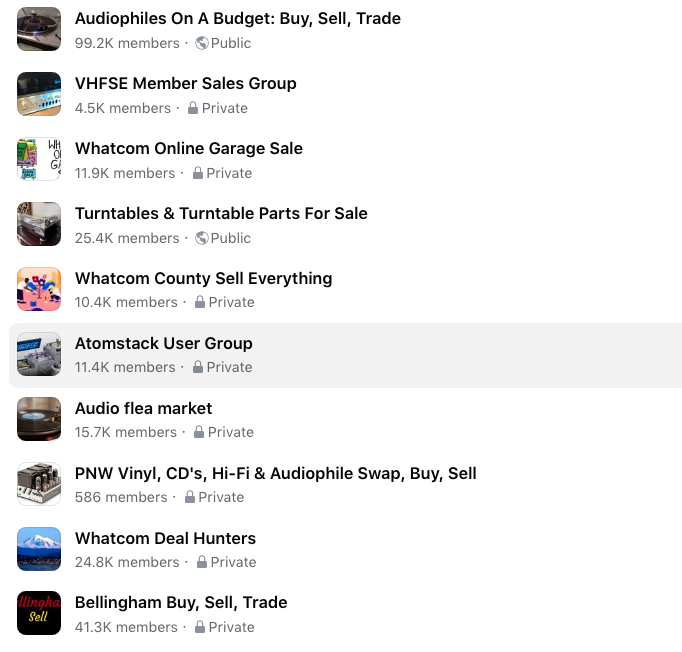Open VHFSE Member Sales Group

pyautogui.click(x=185, y=83)
